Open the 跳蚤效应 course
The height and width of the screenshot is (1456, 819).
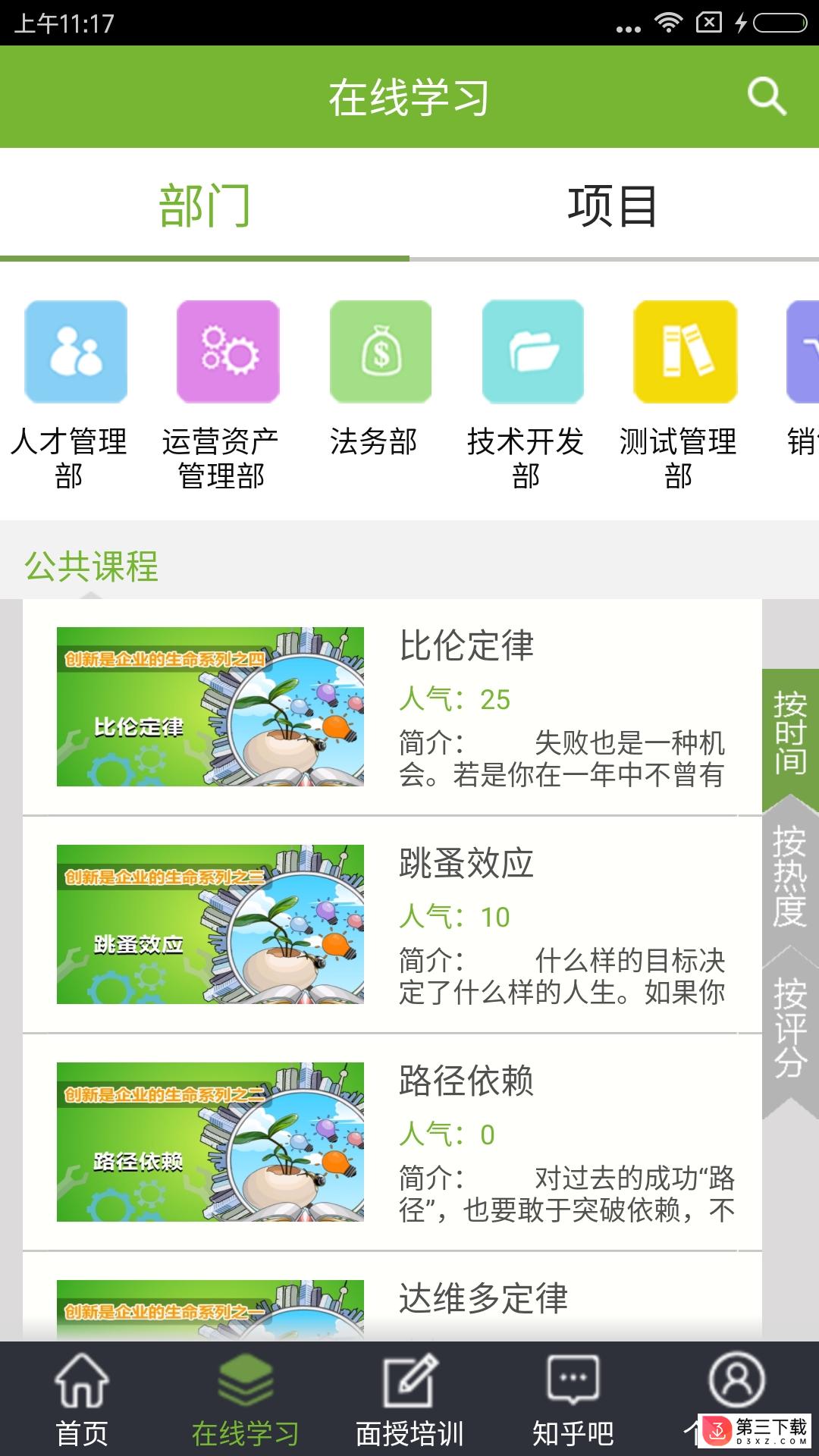[391, 924]
